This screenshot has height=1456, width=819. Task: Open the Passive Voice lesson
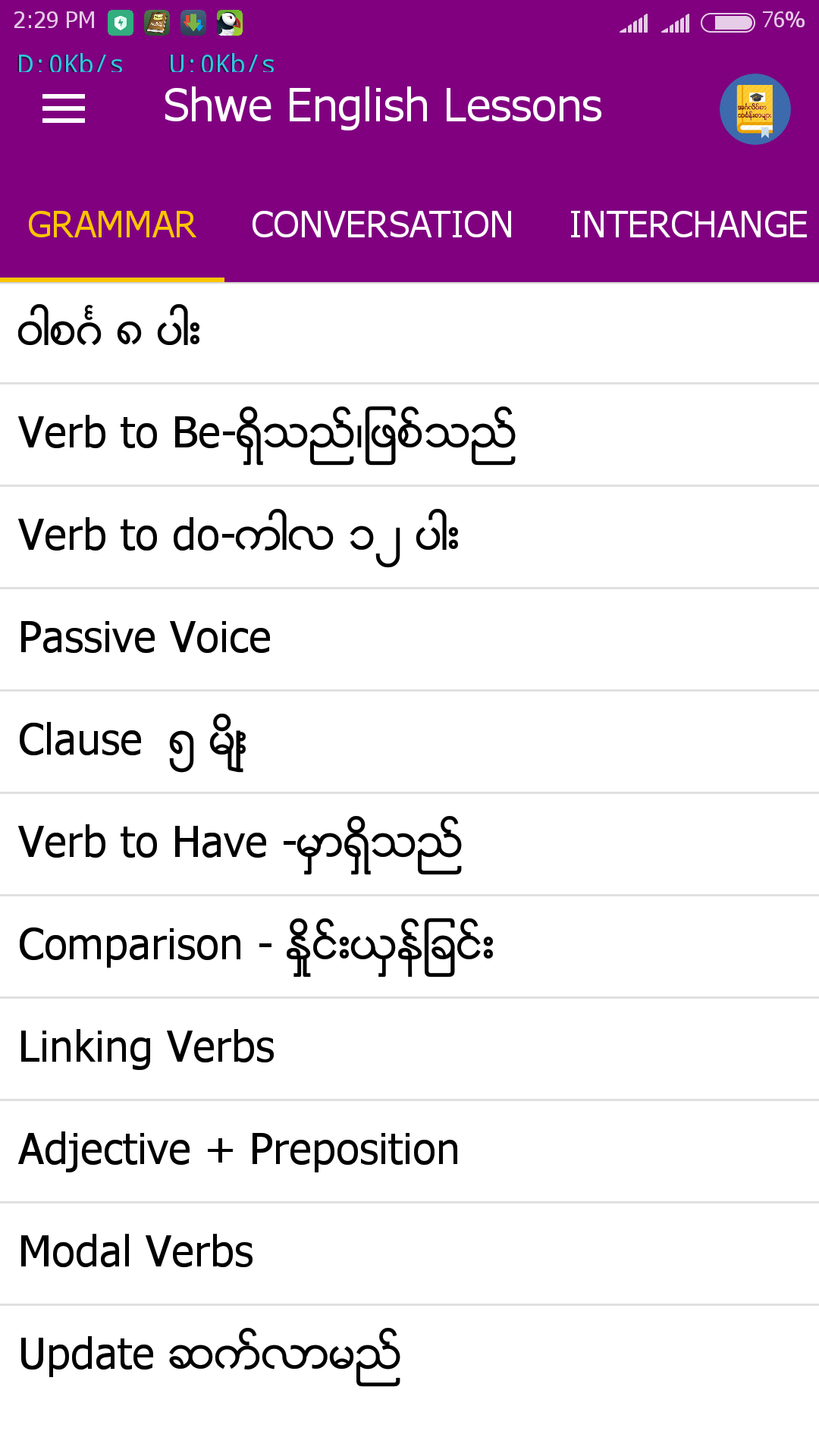click(x=409, y=639)
